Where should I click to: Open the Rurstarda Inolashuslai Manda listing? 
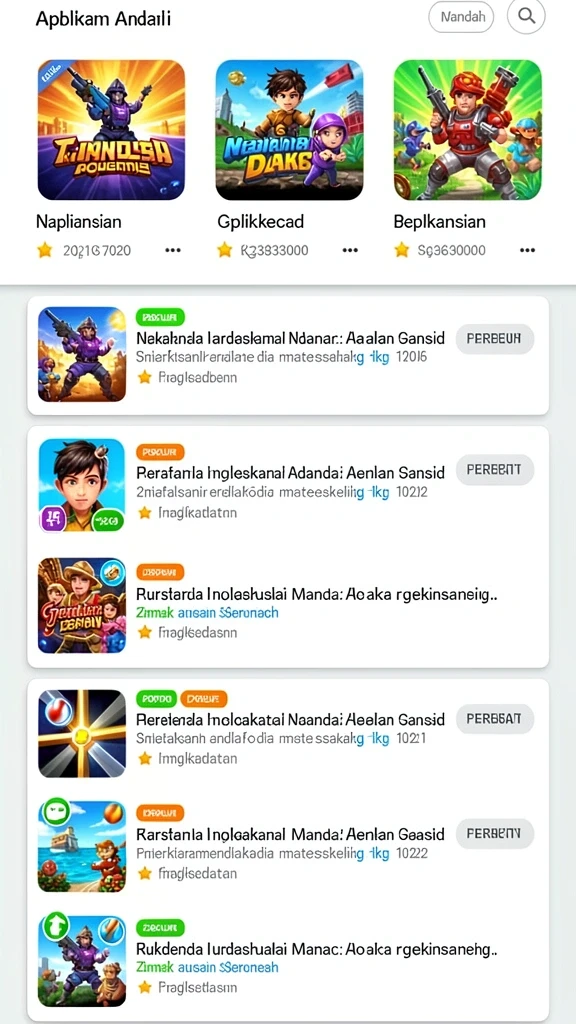pyautogui.click(x=288, y=605)
